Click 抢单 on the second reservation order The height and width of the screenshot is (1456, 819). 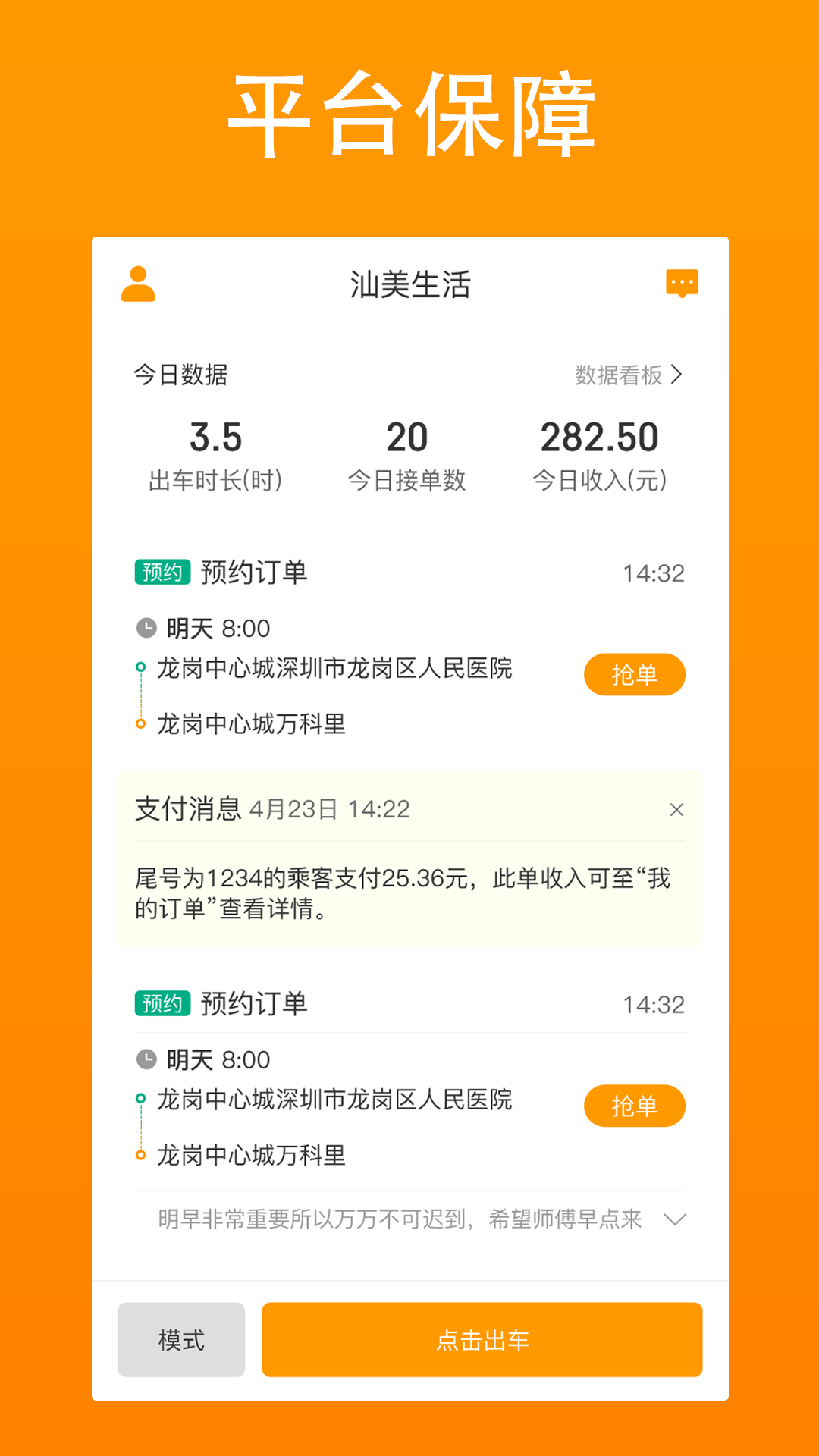tap(635, 1106)
